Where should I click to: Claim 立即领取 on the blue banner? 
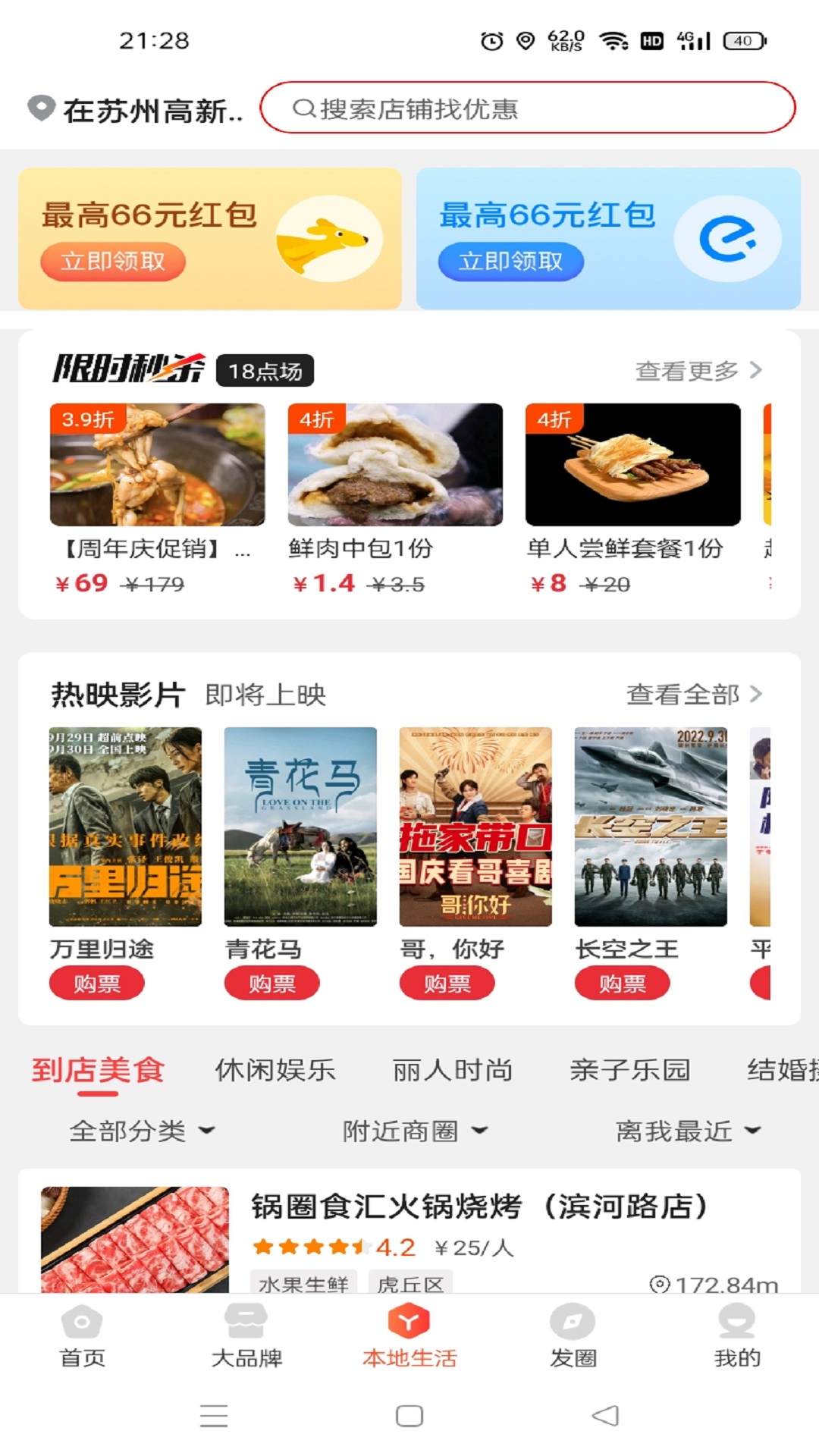[510, 262]
